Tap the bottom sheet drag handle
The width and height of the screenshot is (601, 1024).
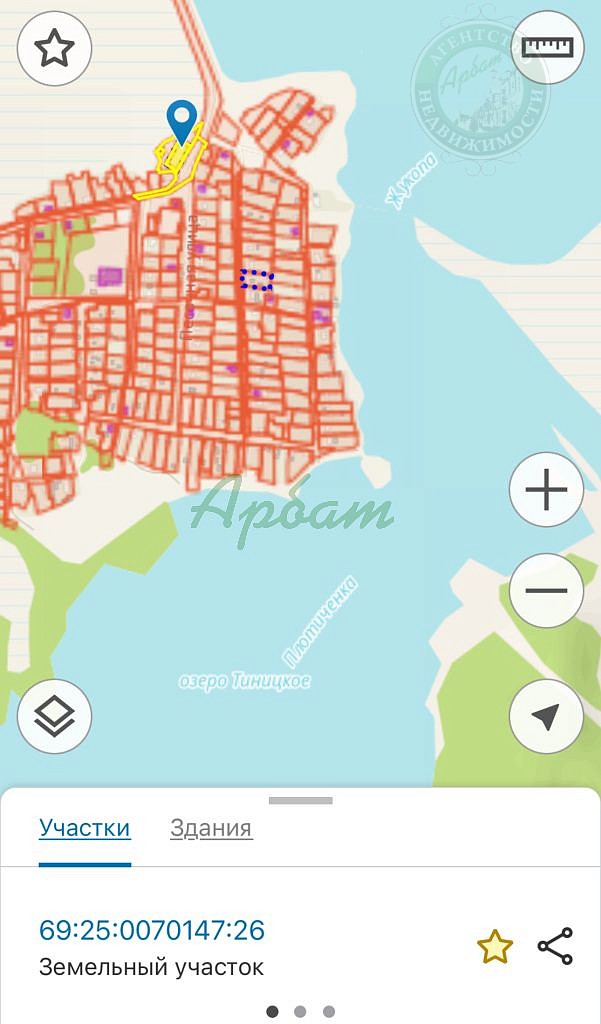[300, 800]
